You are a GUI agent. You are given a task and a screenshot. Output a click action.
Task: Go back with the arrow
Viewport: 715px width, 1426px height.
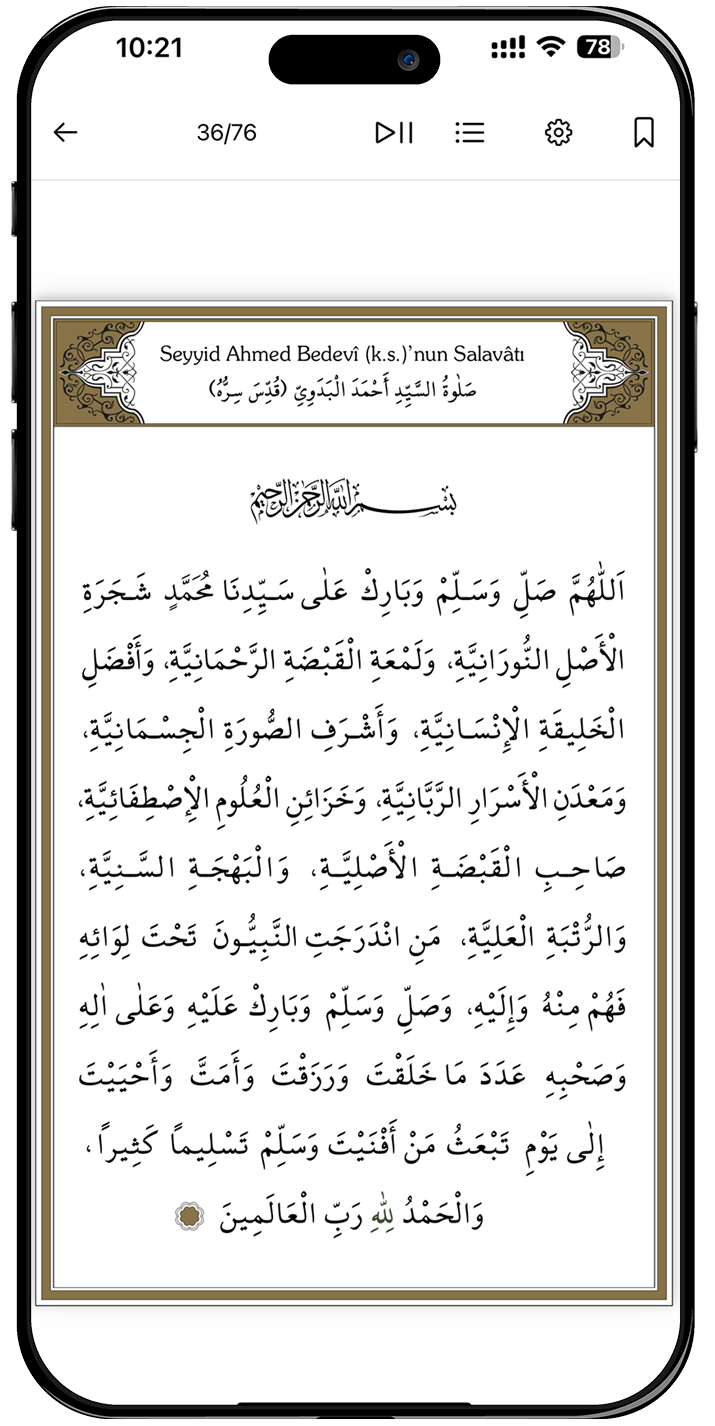pyautogui.click(x=66, y=133)
